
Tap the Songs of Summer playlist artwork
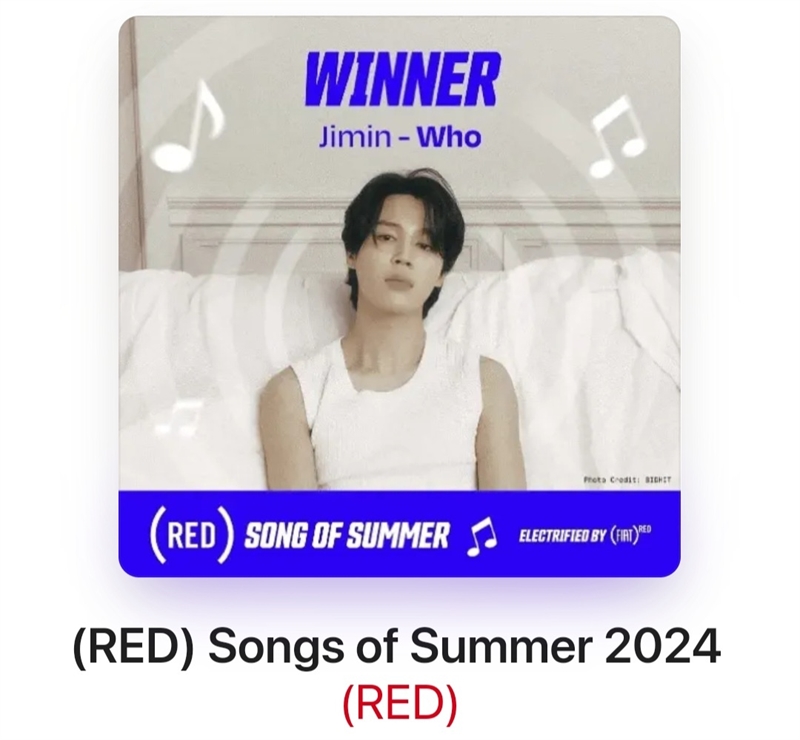tap(399, 297)
